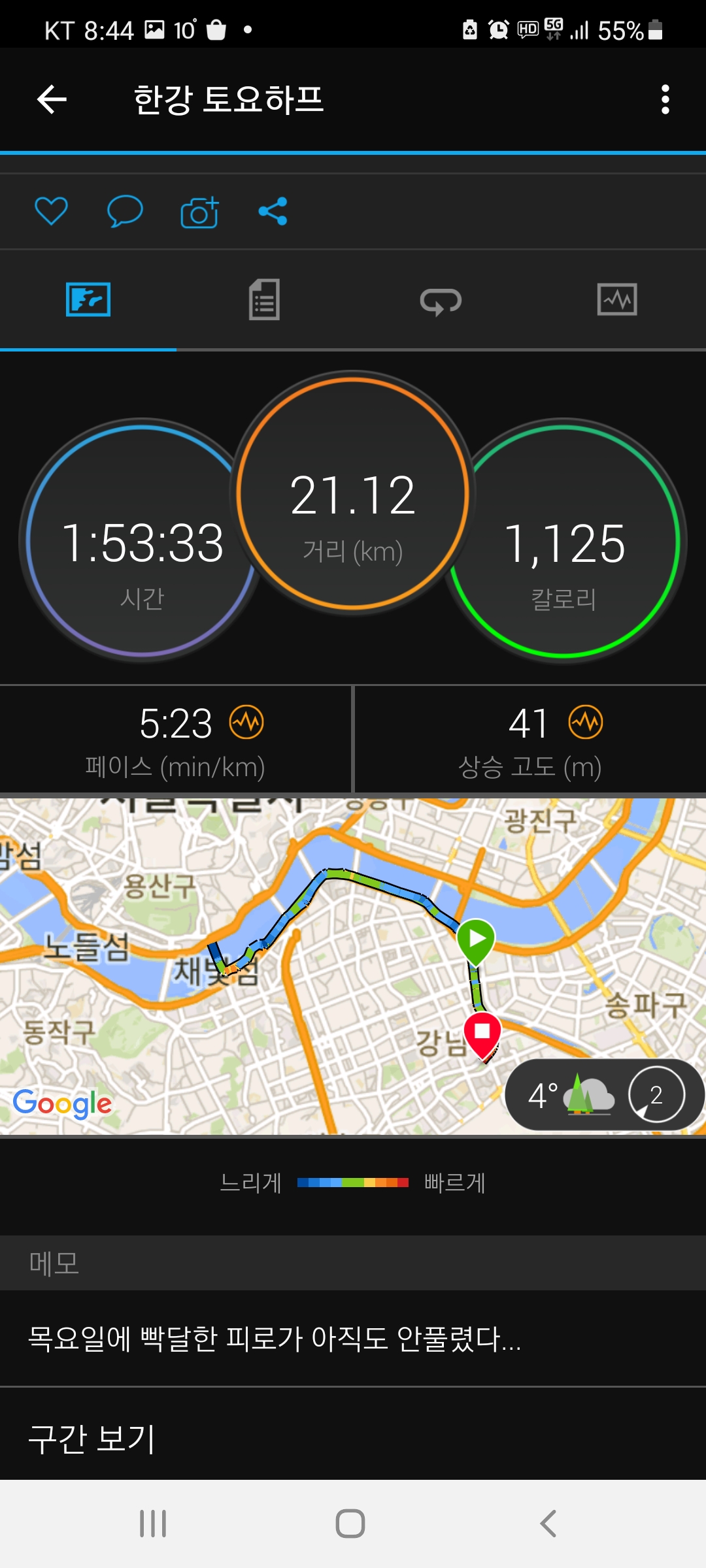Open the 메모 note text
Screen dimensions: 706x1568
[x=275, y=1338]
